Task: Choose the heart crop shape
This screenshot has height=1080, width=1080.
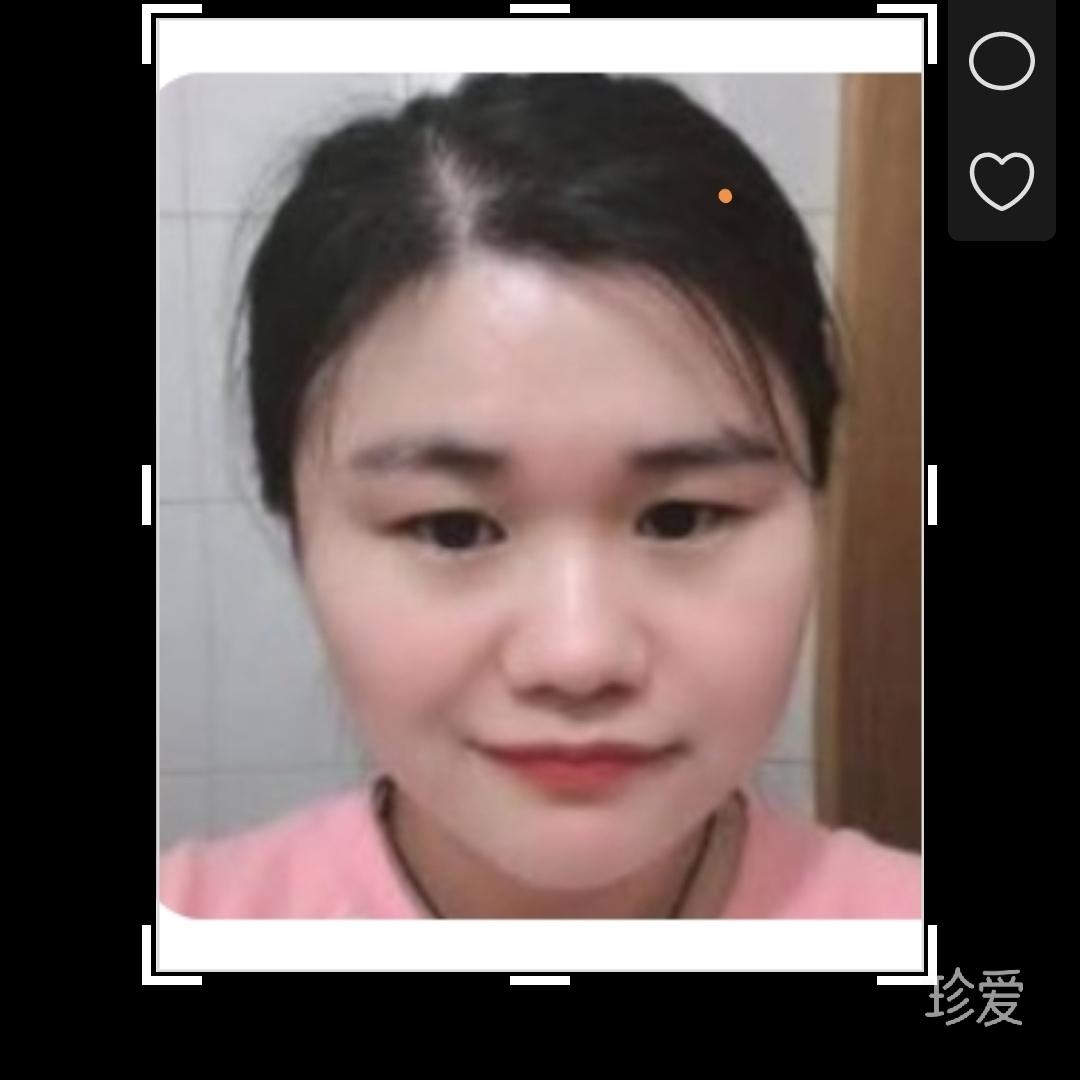Action: 1001,181
